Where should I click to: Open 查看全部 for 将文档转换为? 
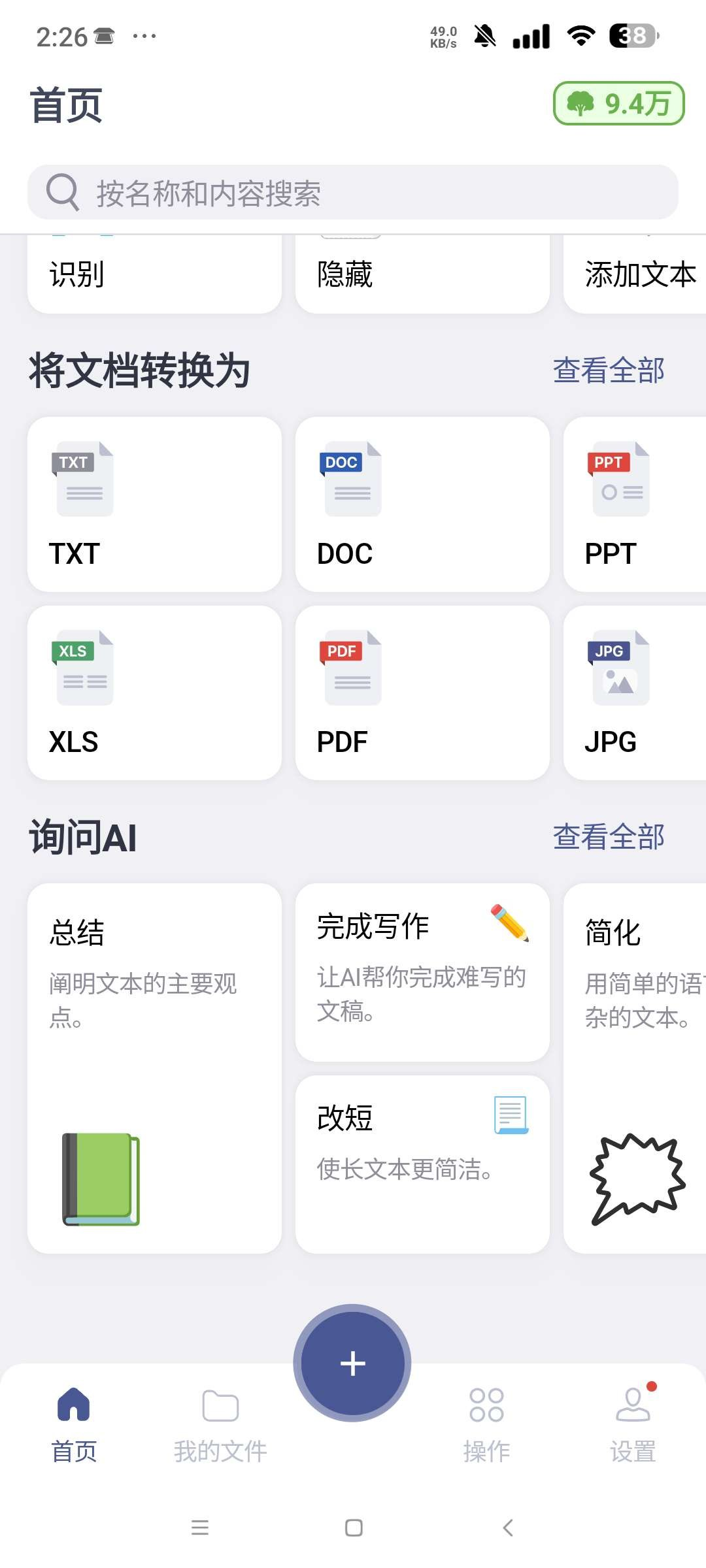coord(609,370)
